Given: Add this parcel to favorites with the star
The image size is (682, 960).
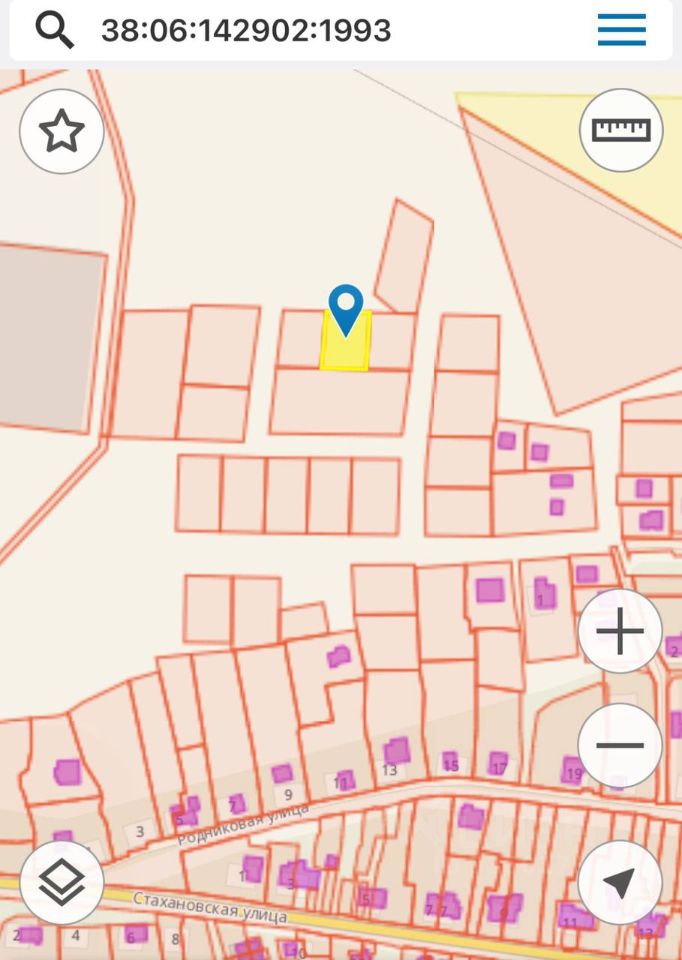Looking at the screenshot, I should click(62, 132).
